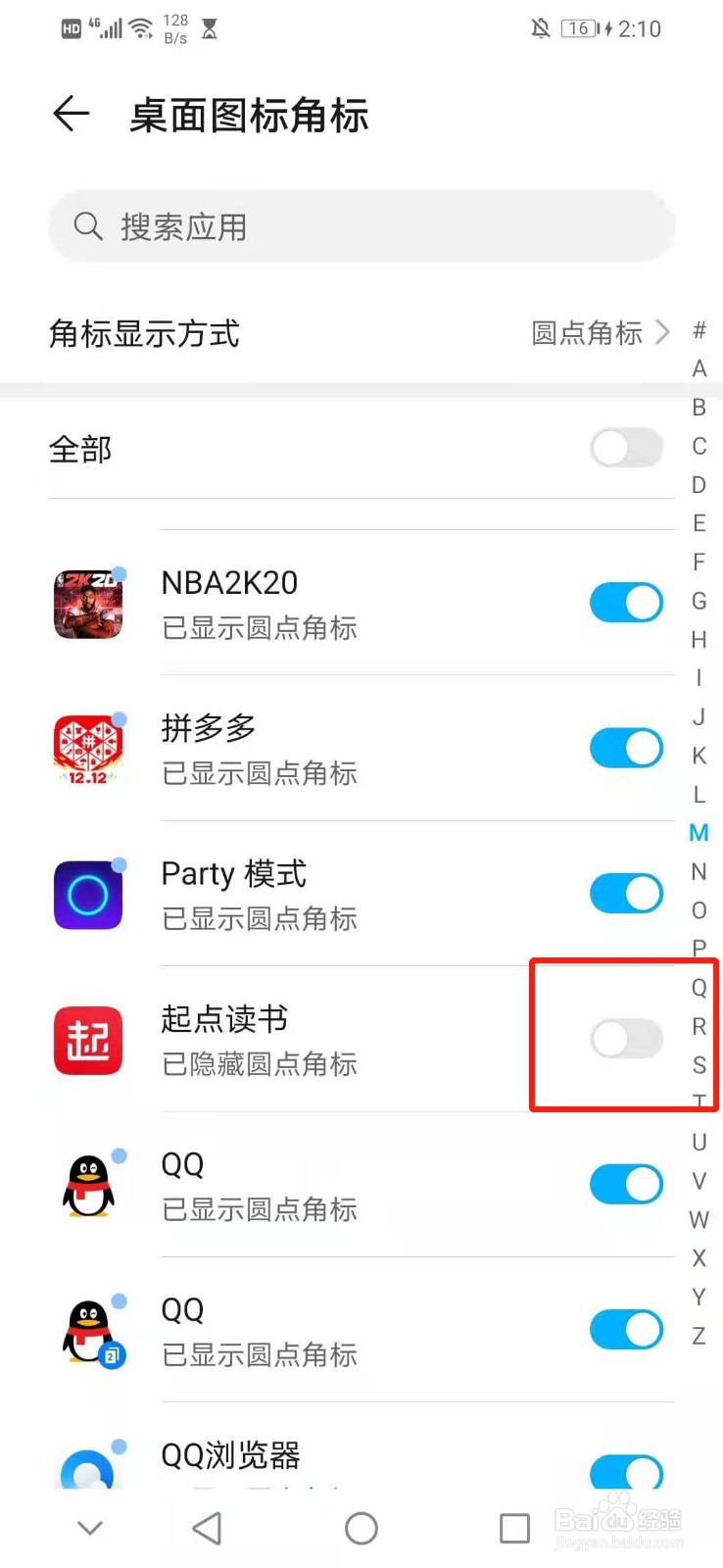
Task: Expand options via the chevron beside 圆点角标
Action: pyautogui.click(x=662, y=333)
